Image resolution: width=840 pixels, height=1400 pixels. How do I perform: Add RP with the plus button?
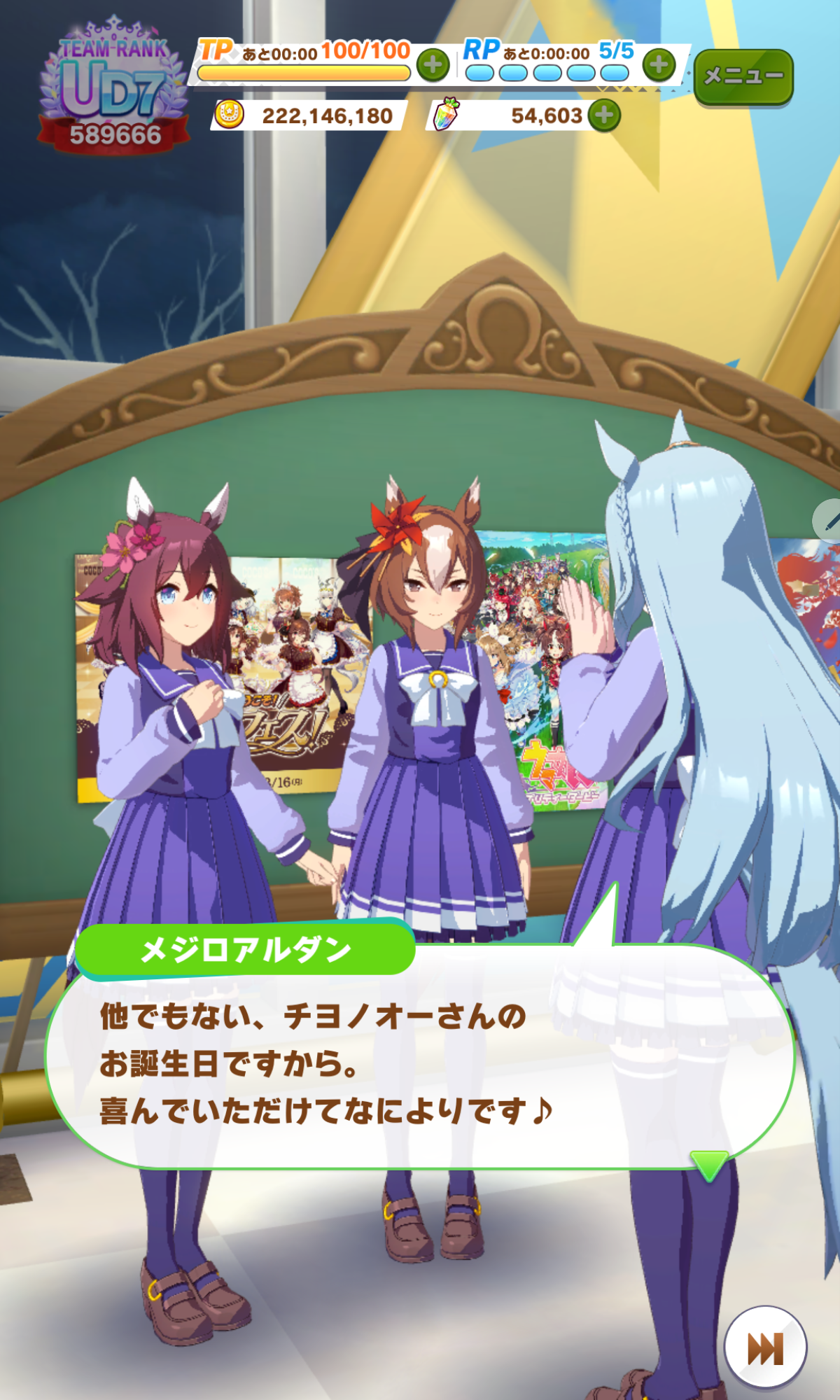(659, 65)
